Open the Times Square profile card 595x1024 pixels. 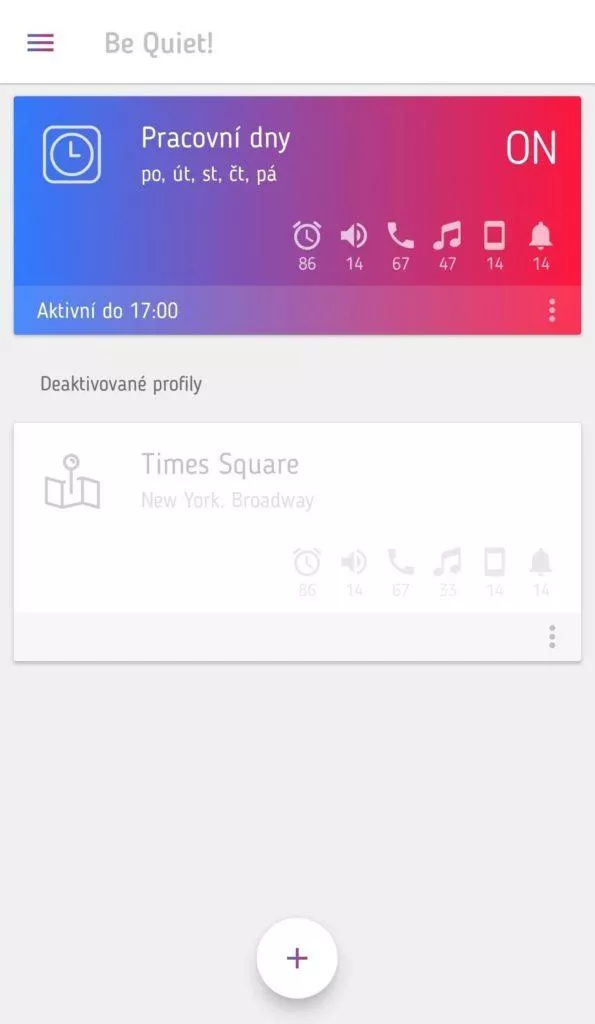(297, 542)
